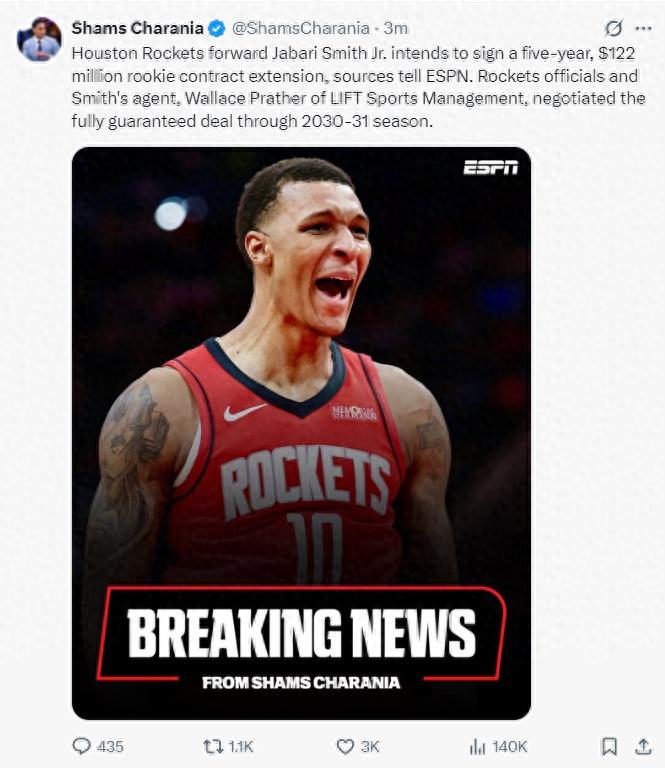Open Shams Charania's profile picture

coord(39,39)
